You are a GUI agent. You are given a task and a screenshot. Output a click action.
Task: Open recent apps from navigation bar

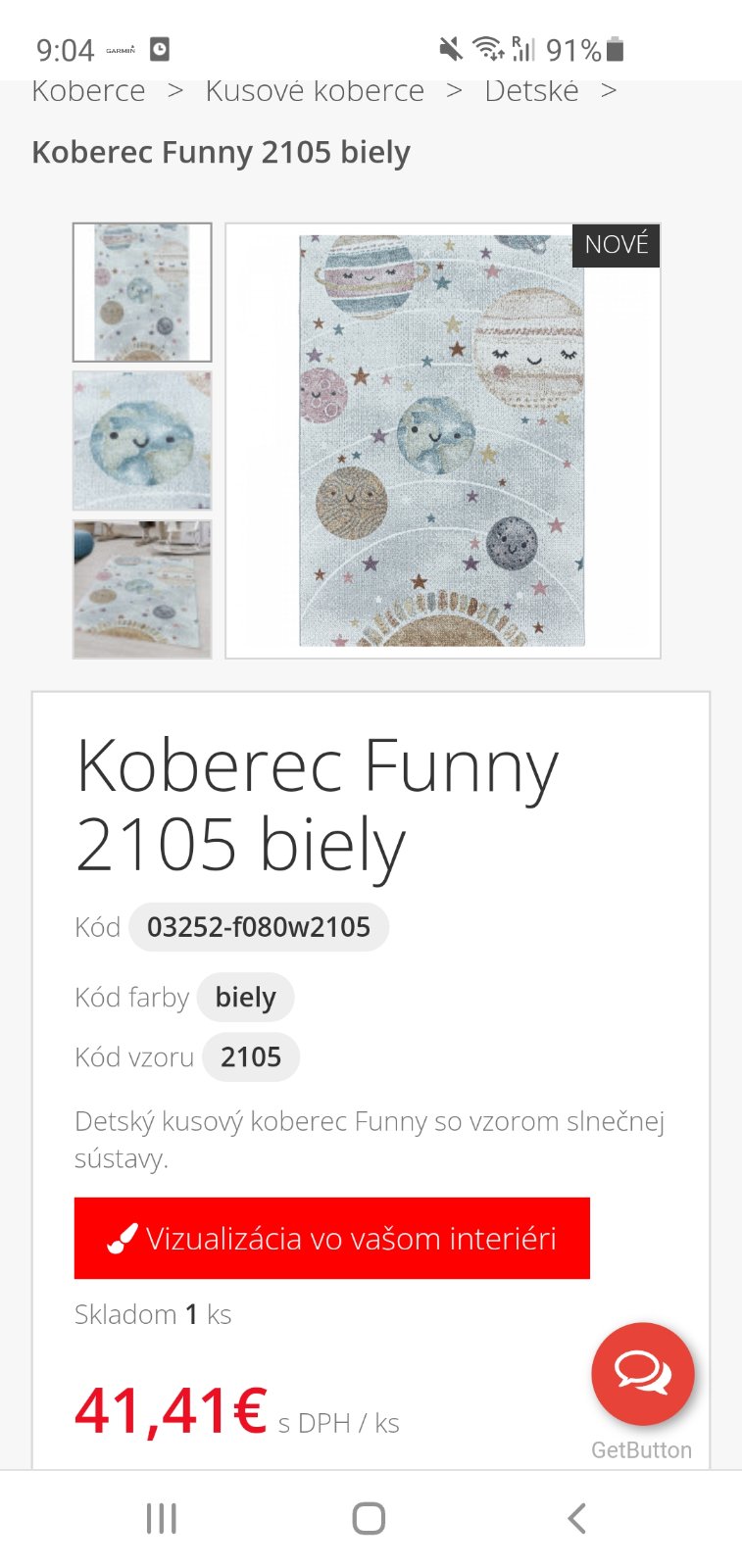pos(162,1518)
